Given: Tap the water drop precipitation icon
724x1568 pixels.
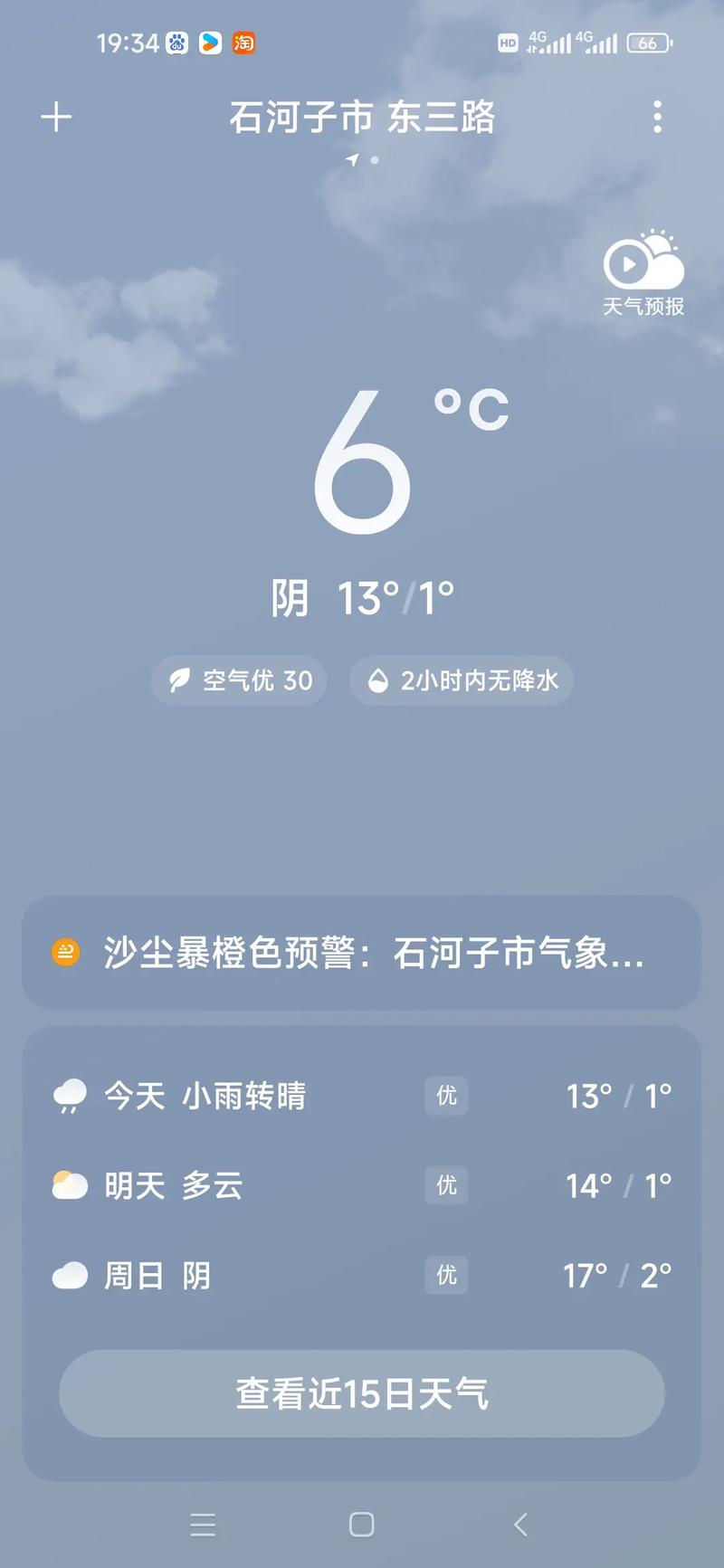Looking at the screenshot, I should pos(377,680).
